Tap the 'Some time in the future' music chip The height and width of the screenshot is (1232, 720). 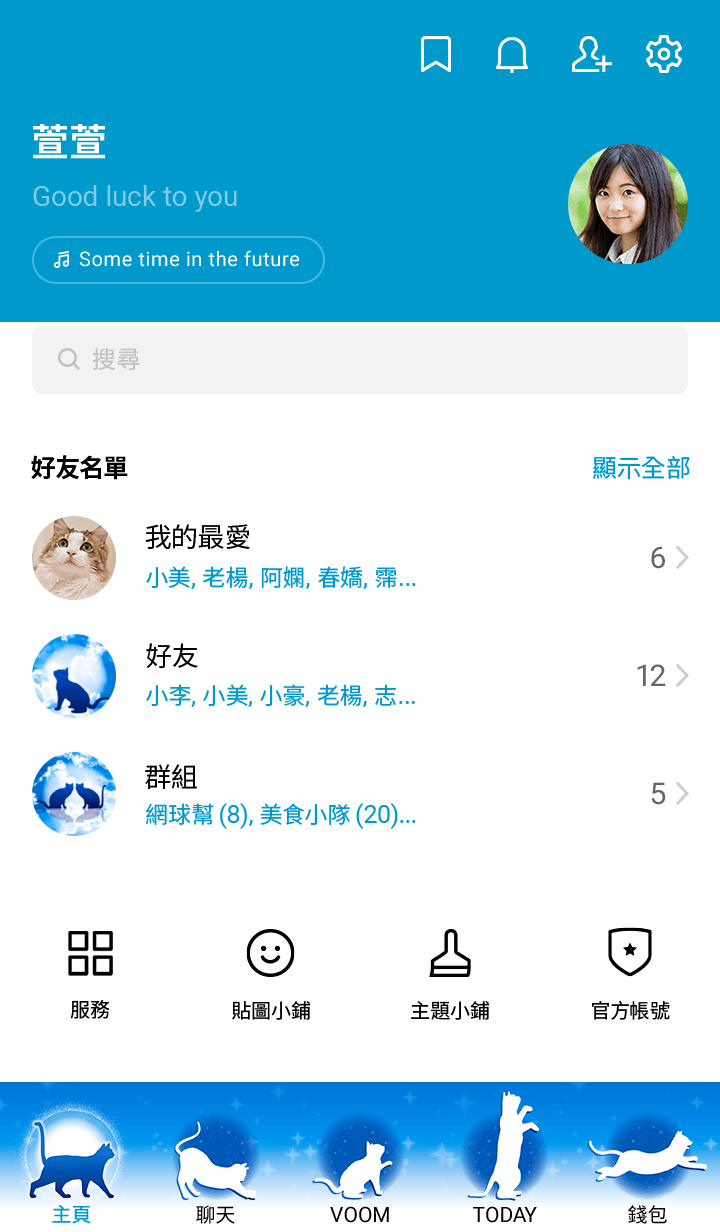178,260
